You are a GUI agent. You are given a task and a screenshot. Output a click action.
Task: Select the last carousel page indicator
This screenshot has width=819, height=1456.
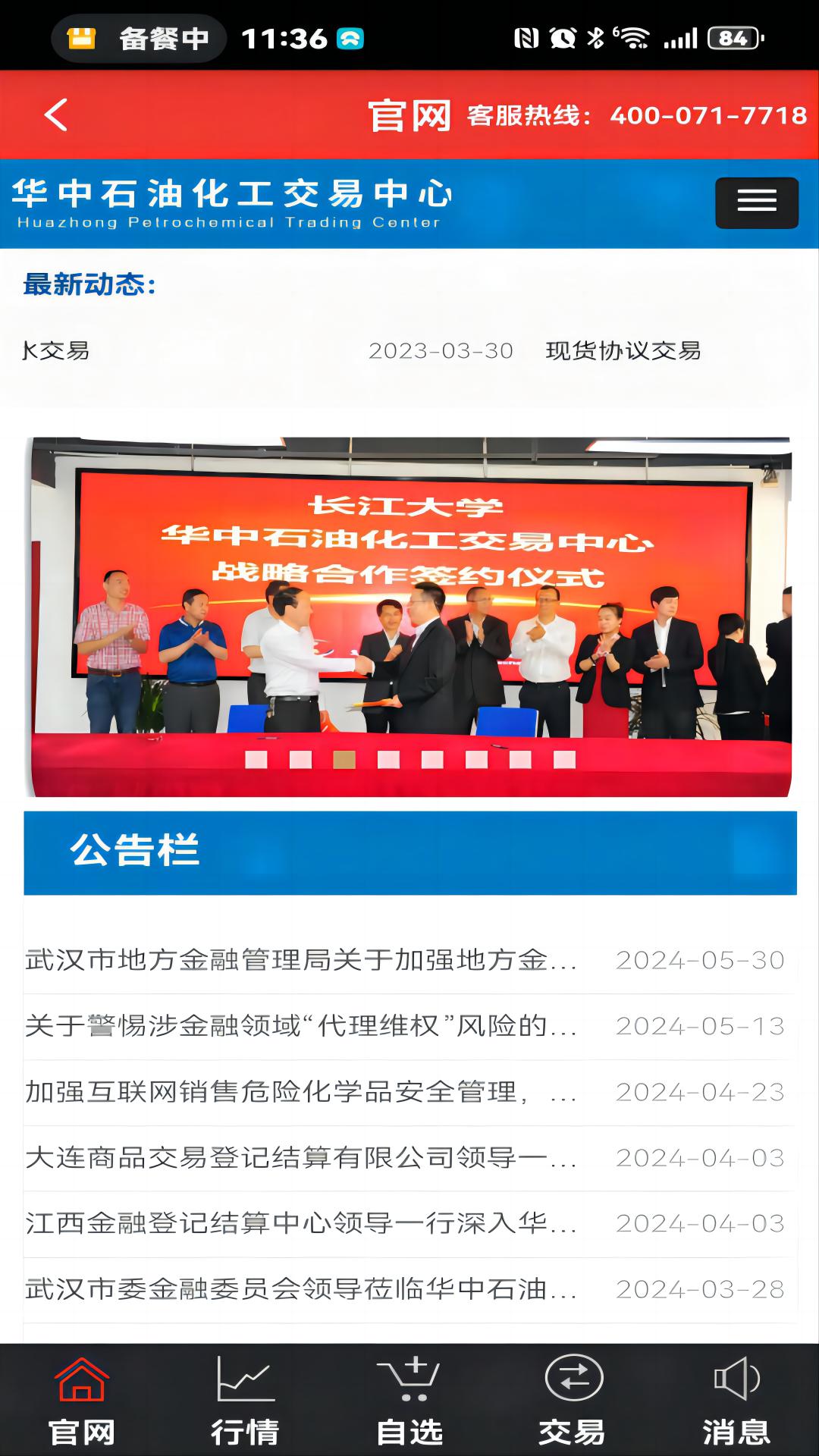click(x=564, y=759)
